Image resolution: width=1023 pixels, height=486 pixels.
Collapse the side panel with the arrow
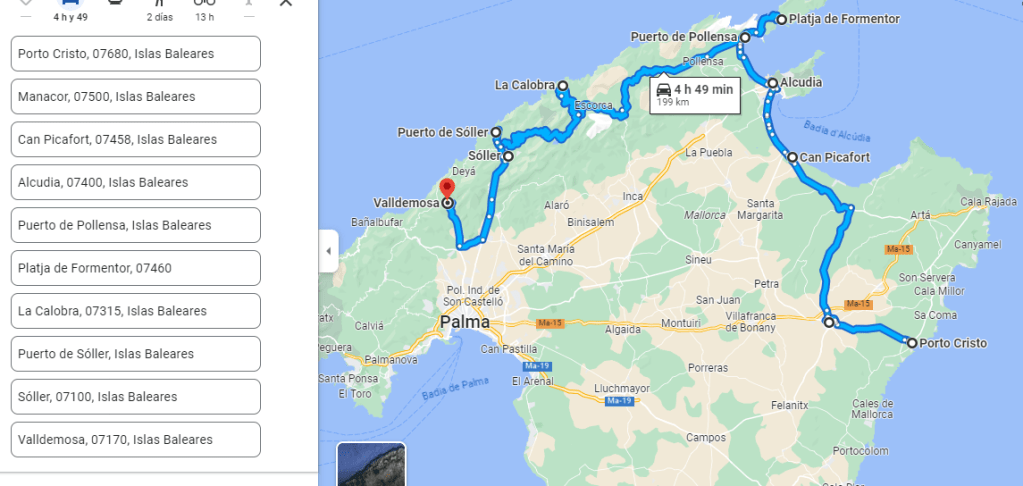pos(328,251)
